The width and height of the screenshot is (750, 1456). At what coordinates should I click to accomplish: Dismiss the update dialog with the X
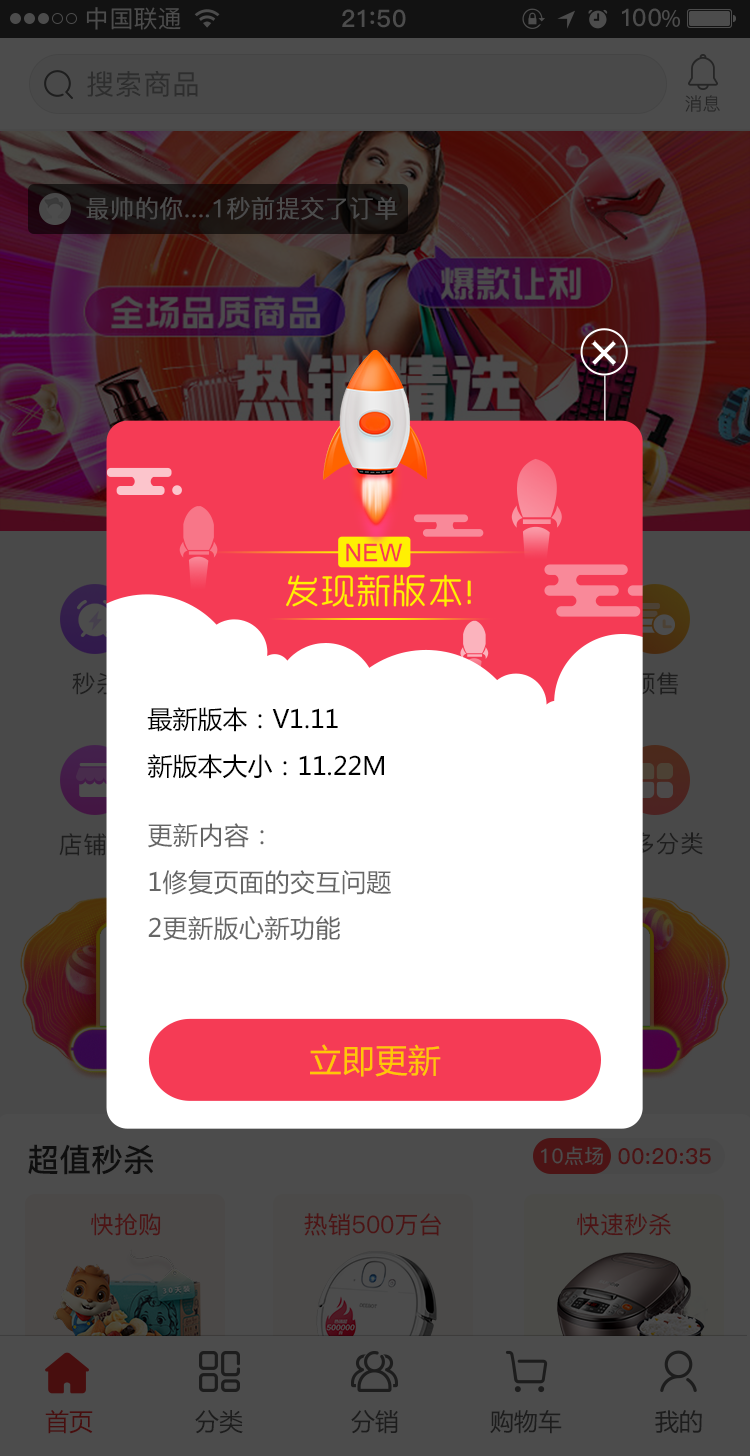pos(604,352)
